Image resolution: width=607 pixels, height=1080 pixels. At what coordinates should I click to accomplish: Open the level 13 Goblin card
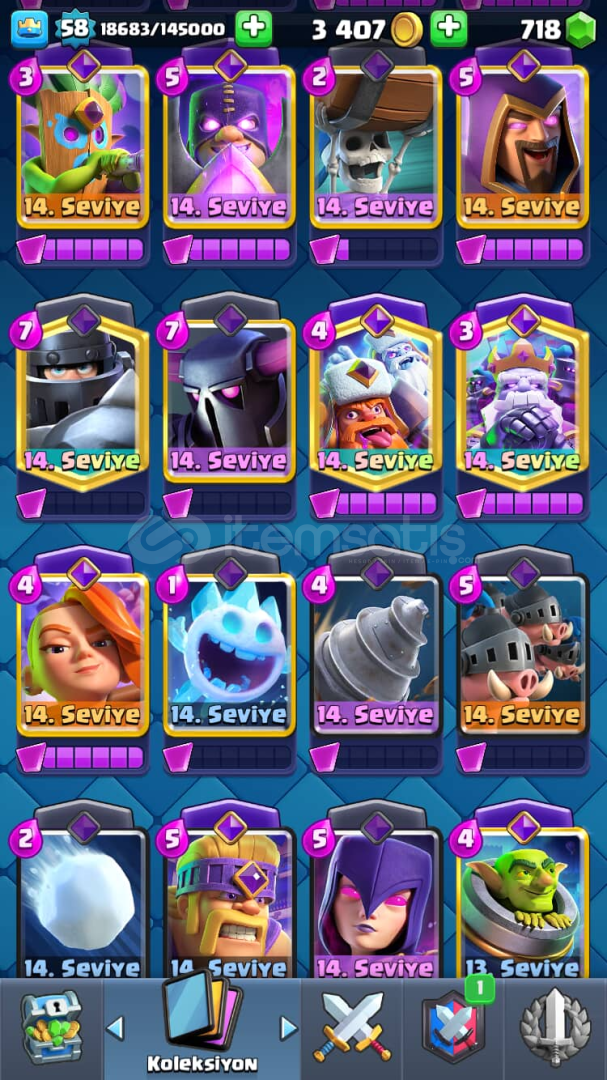coord(523,900)
